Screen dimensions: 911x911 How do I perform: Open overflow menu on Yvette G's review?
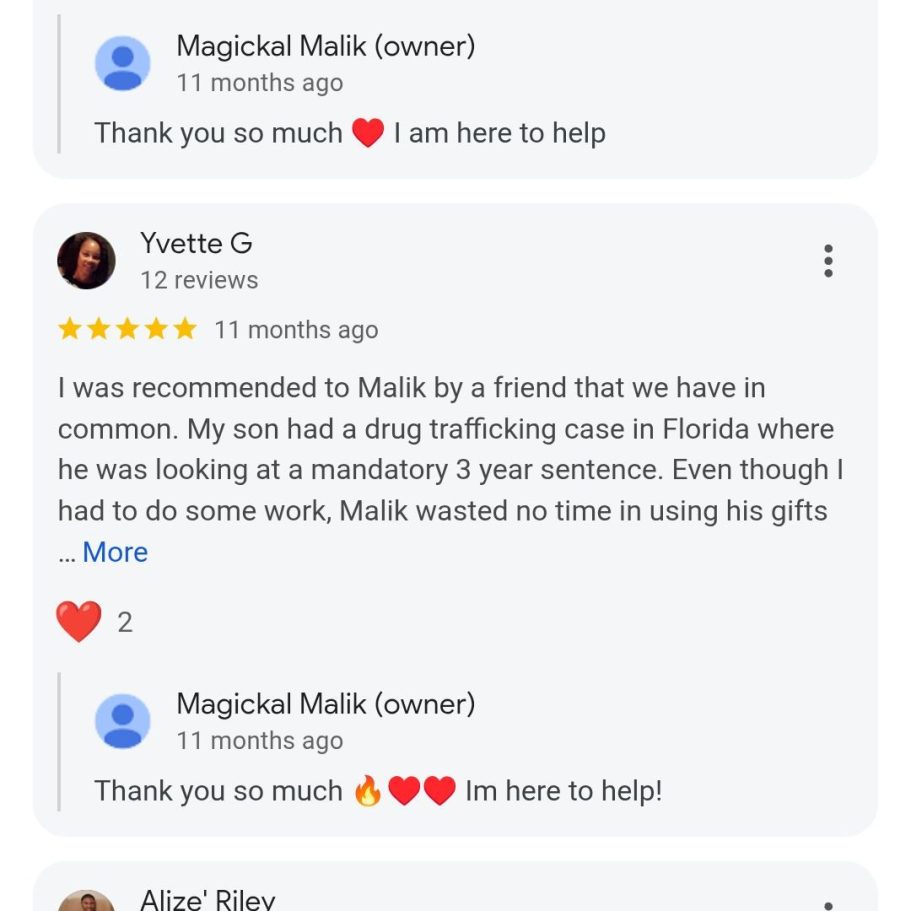tap(828, 261)
